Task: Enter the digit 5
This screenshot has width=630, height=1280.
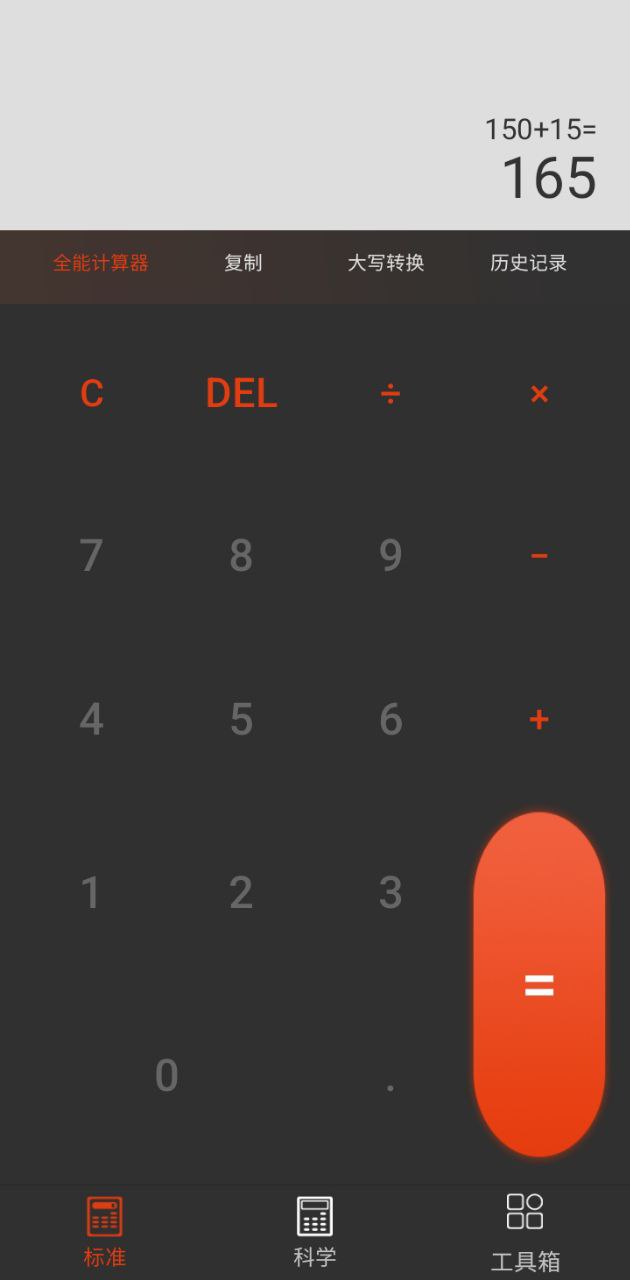Action: coord(241,719)
